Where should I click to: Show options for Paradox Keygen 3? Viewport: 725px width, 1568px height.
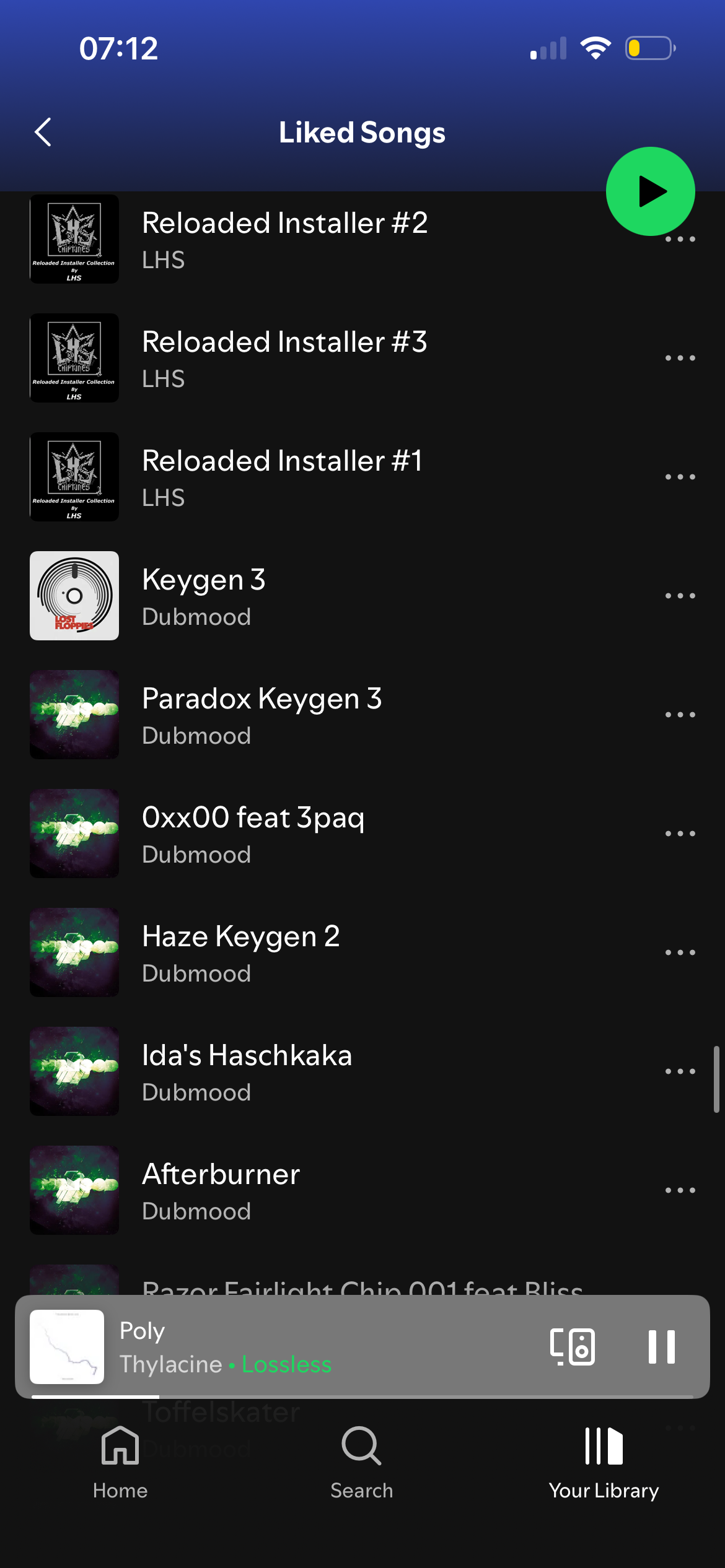[680, 715]
